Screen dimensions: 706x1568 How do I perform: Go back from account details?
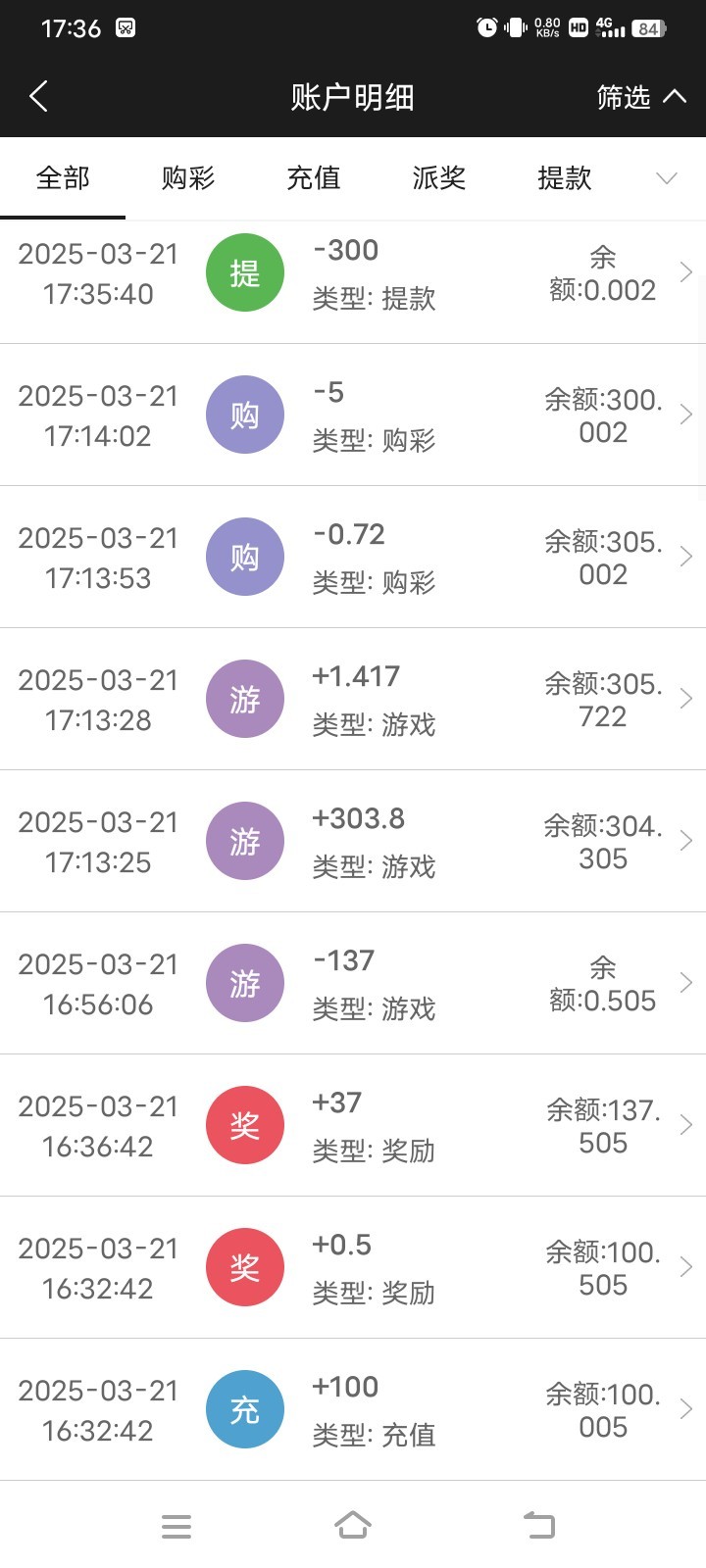[39, 97]
